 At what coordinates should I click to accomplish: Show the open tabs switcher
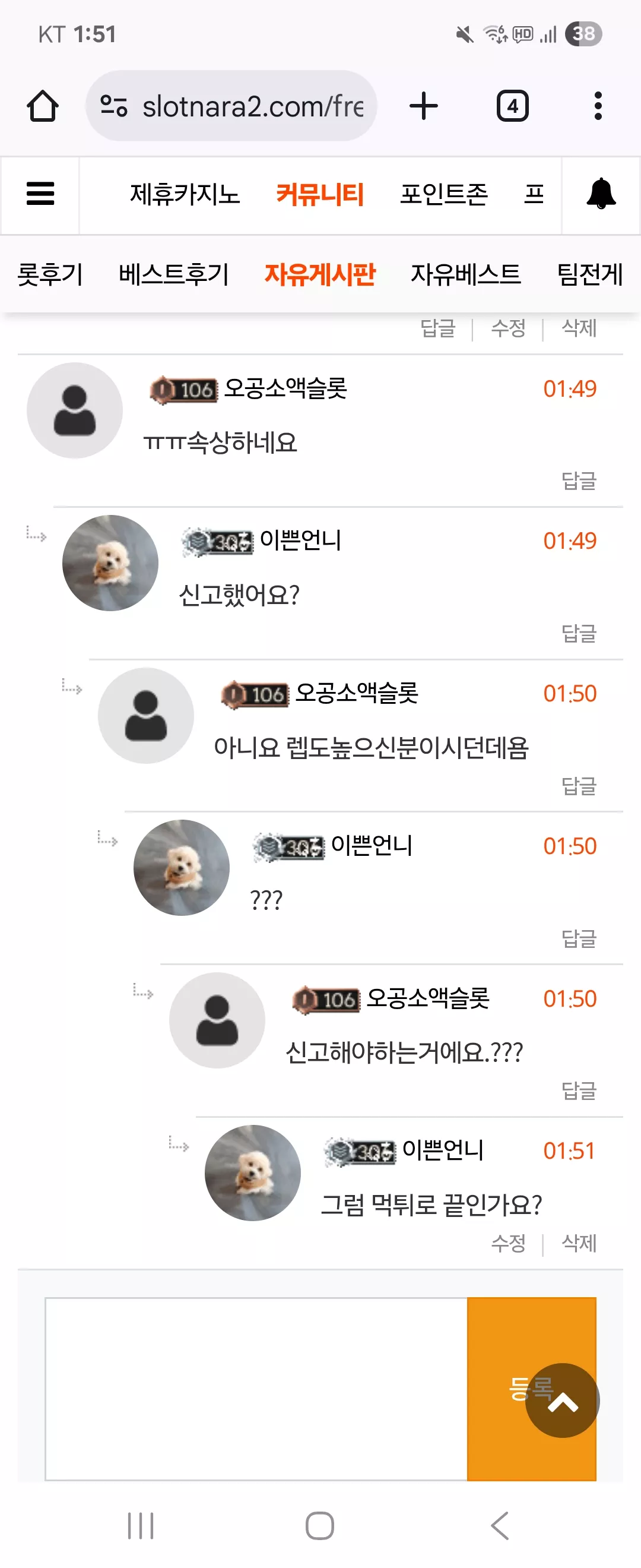coord(513,106)
